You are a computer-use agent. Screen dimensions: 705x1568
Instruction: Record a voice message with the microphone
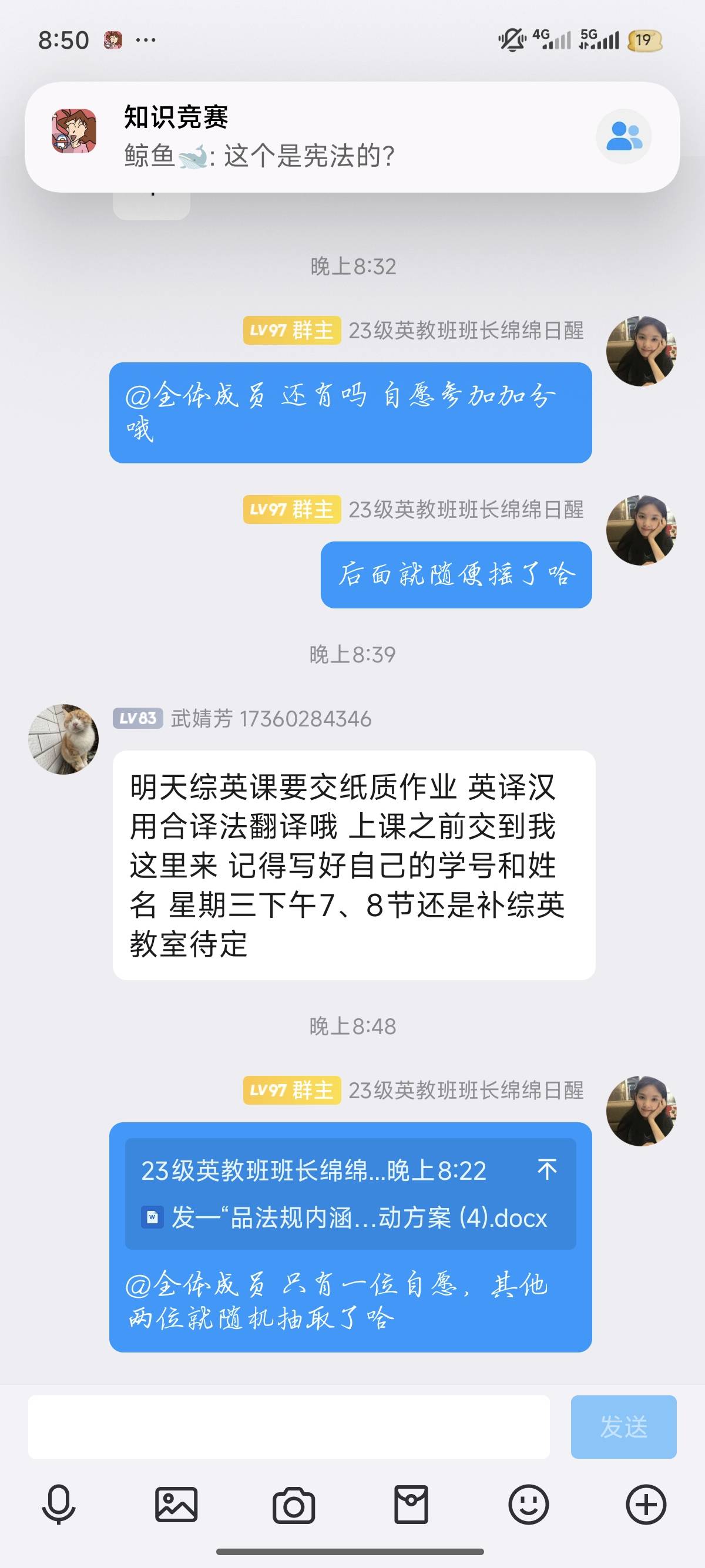click(58, 1505)
